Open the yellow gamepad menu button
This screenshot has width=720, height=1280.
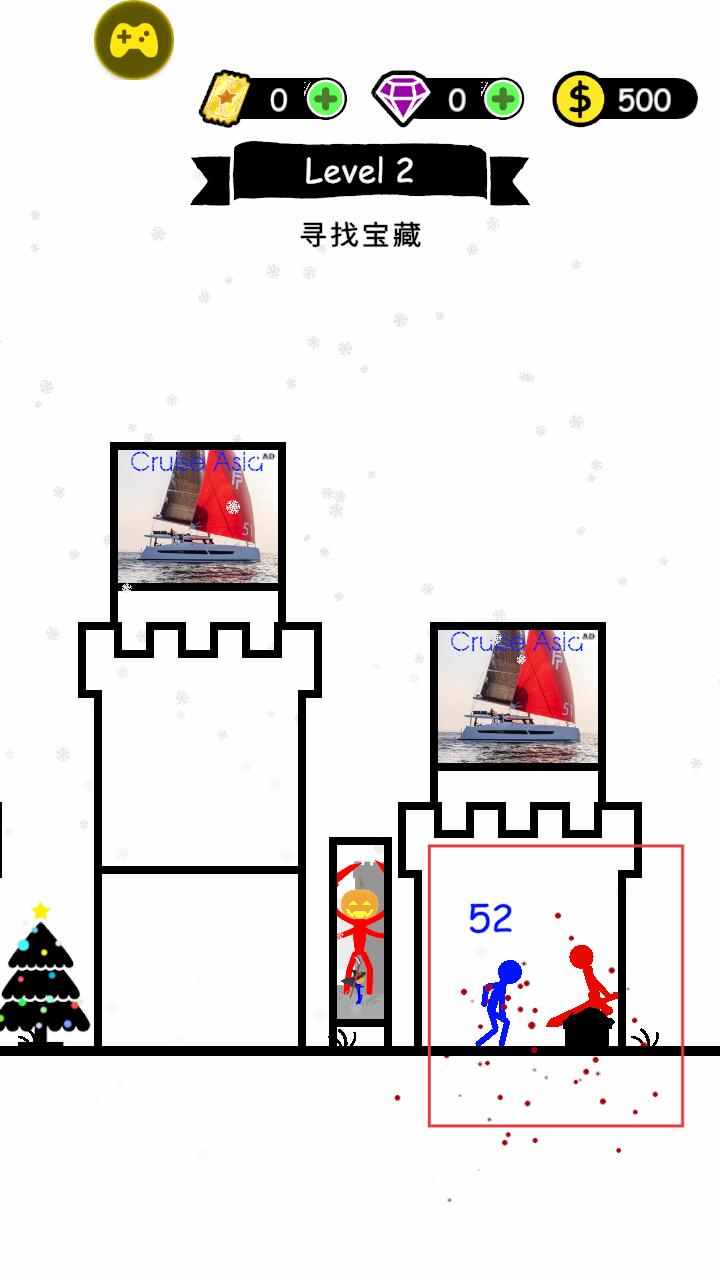[x=134, y=40]
